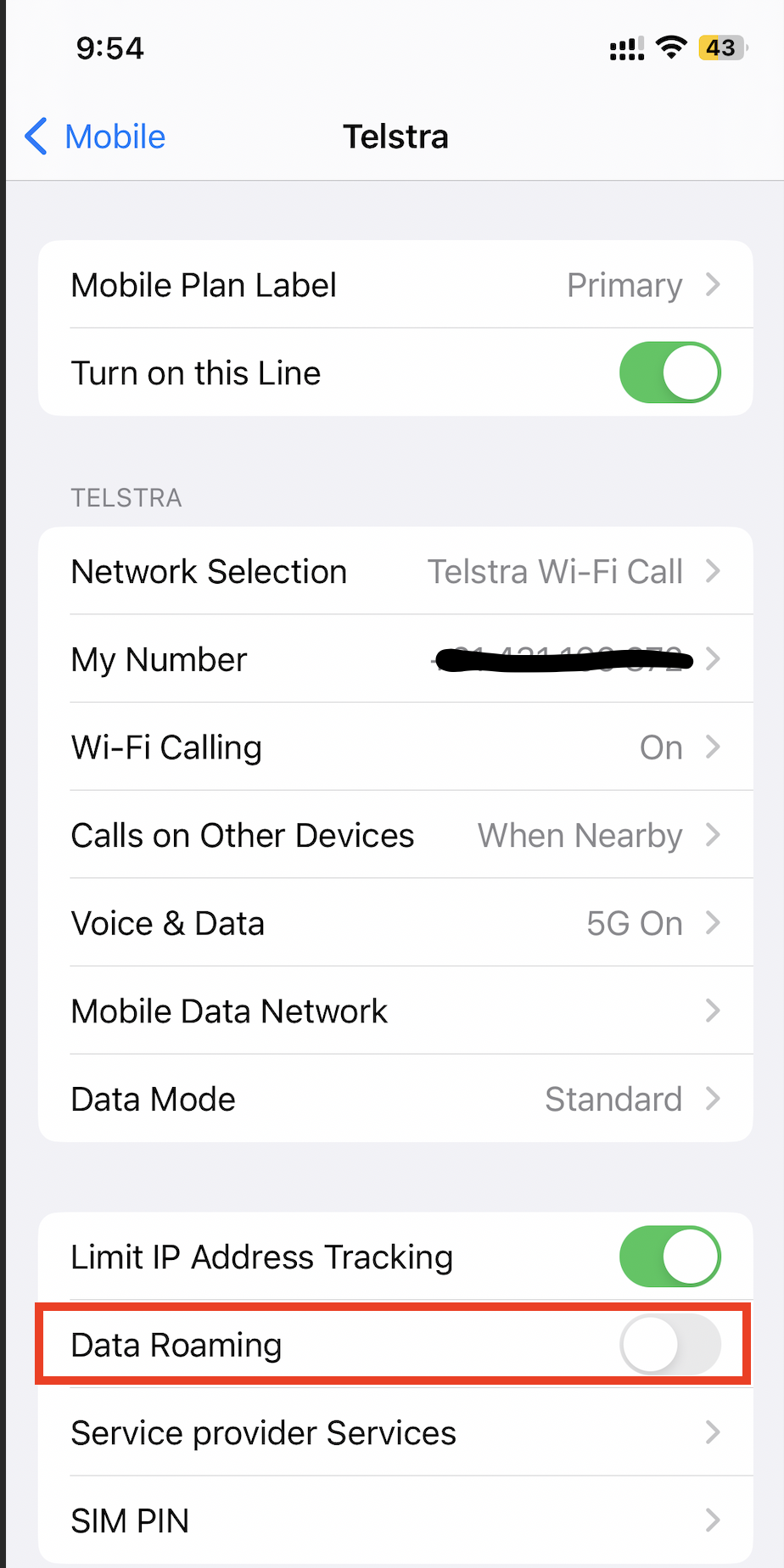This screenshot has width=784, height=1568.
Task: Toggle Turn on this Line switch
Action: click(x=669, y=372)
